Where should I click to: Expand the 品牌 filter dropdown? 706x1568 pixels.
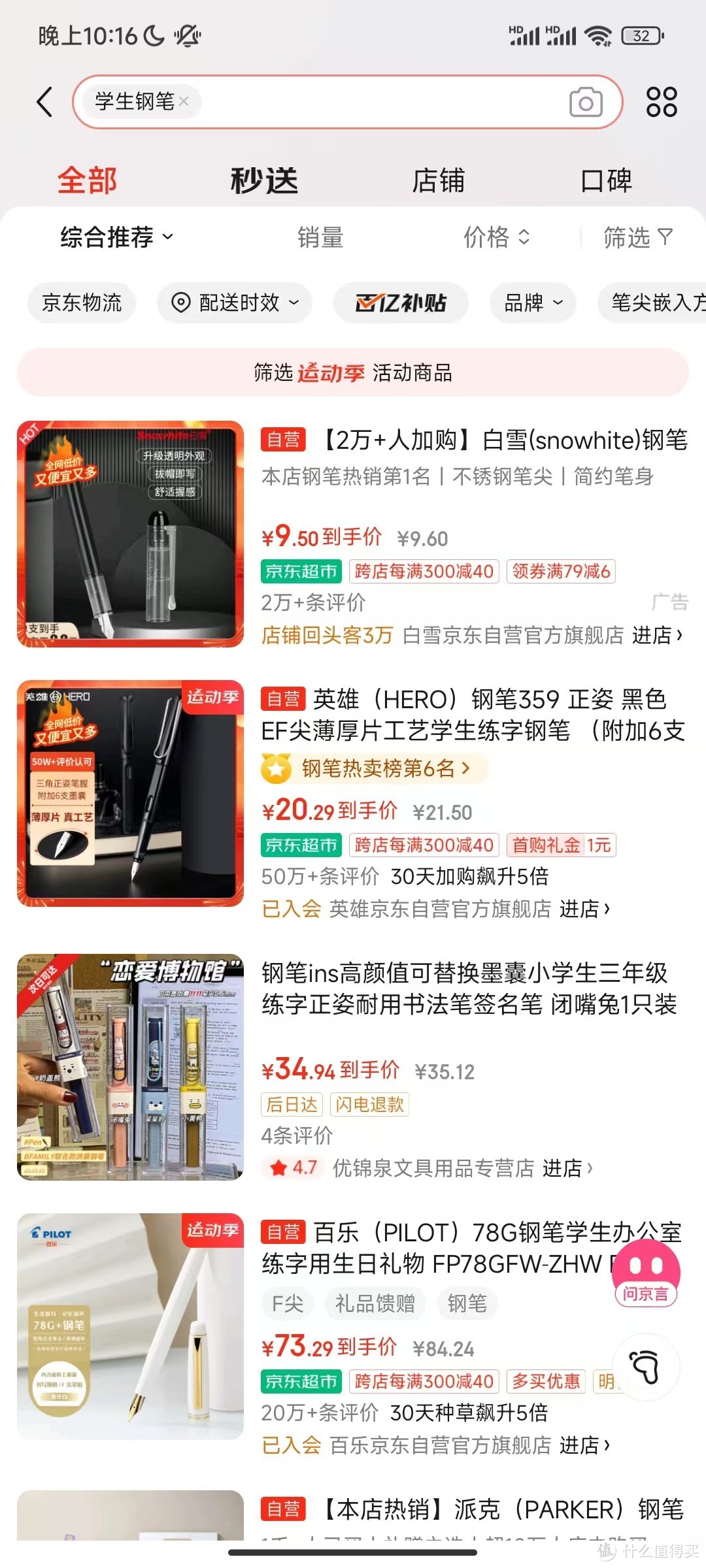click(533, 302)
